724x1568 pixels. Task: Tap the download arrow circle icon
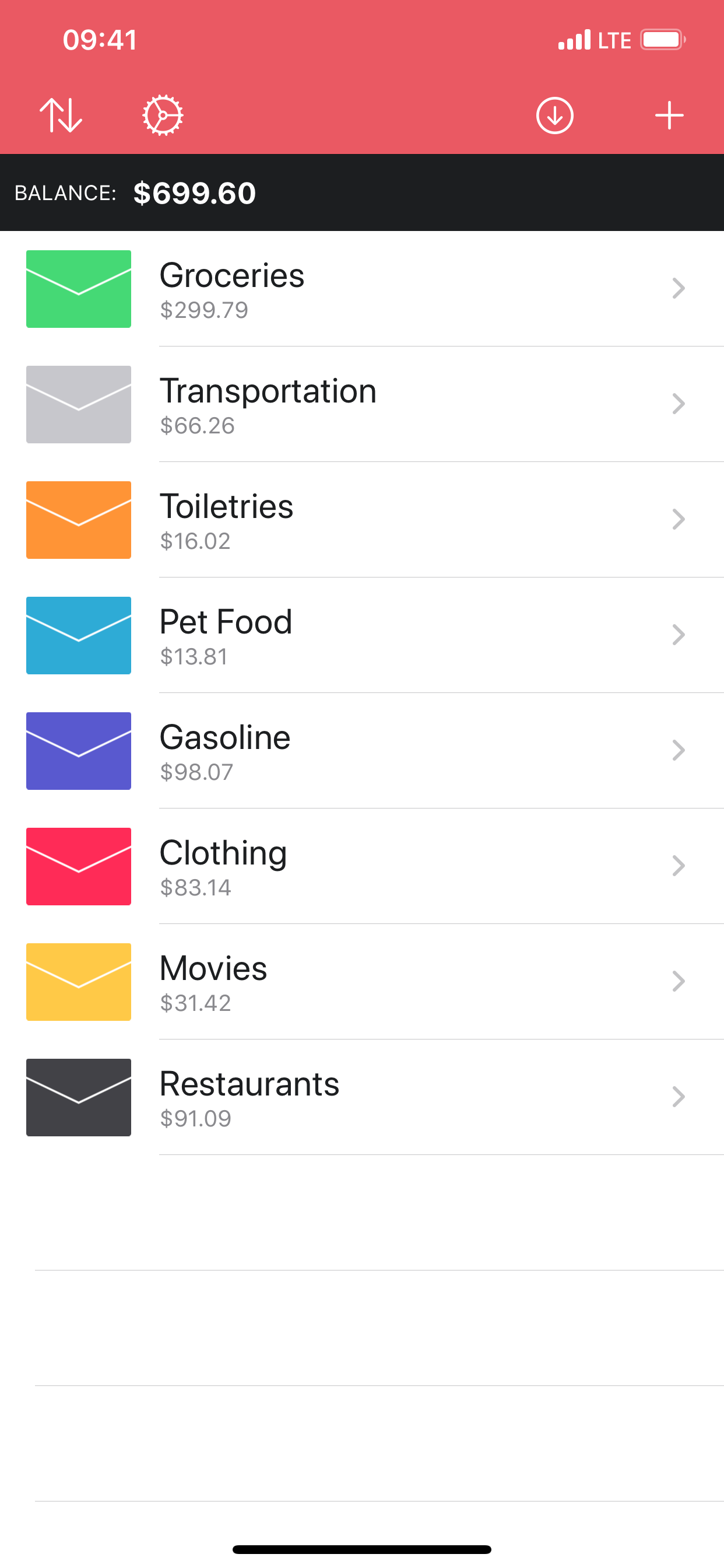pyautogui.click(x=554, y=115)
